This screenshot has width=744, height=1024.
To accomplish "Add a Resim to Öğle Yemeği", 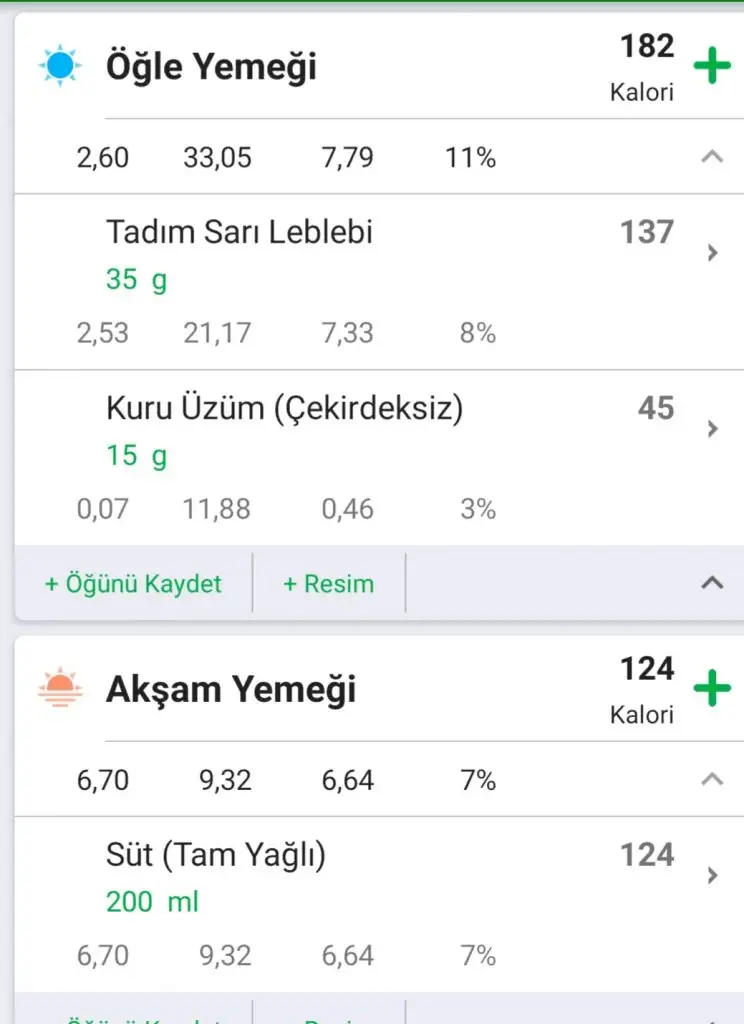I will click(x=328, y=584).
